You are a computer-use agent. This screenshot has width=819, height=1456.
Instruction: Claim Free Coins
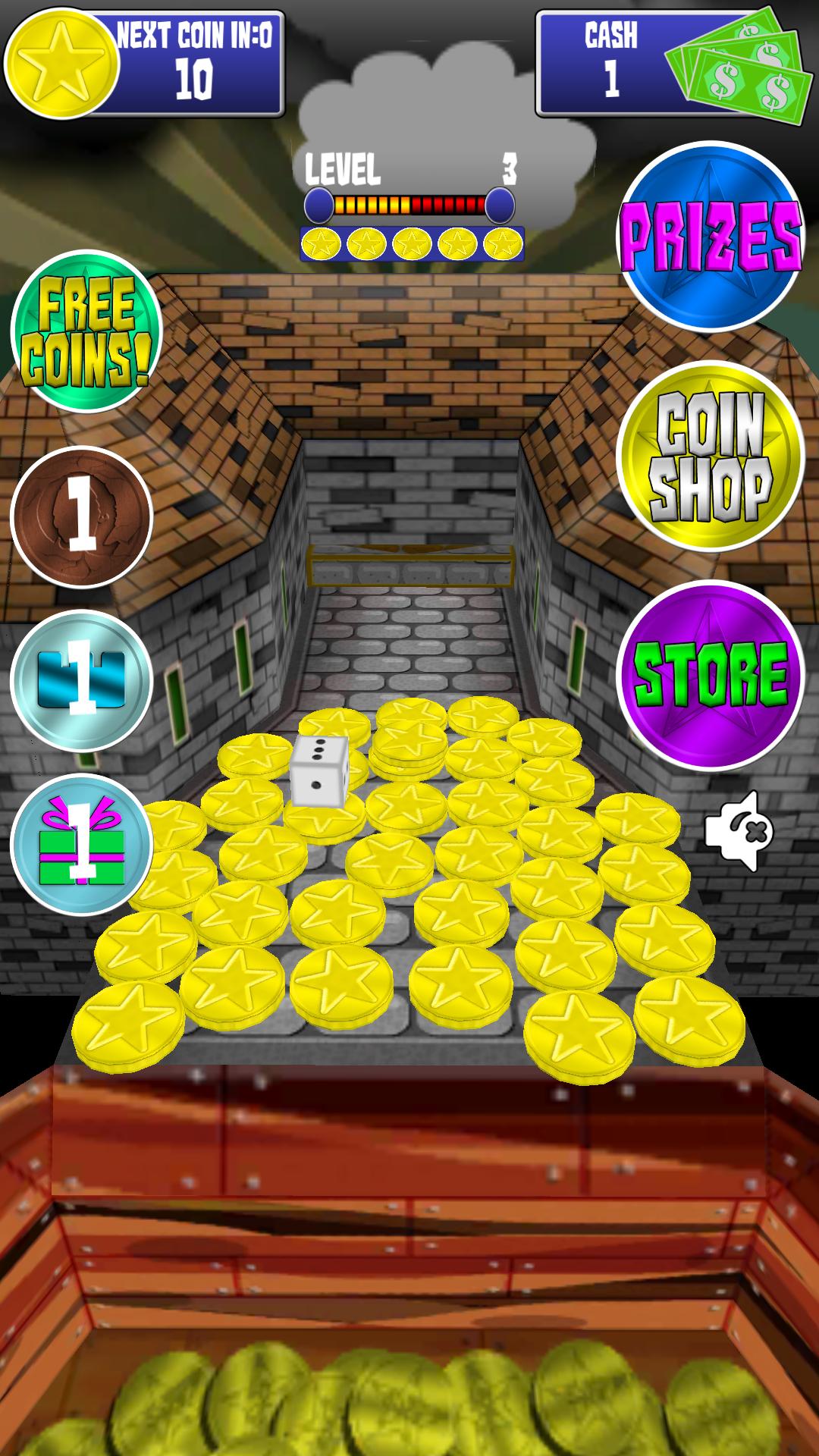coord(86,330)
